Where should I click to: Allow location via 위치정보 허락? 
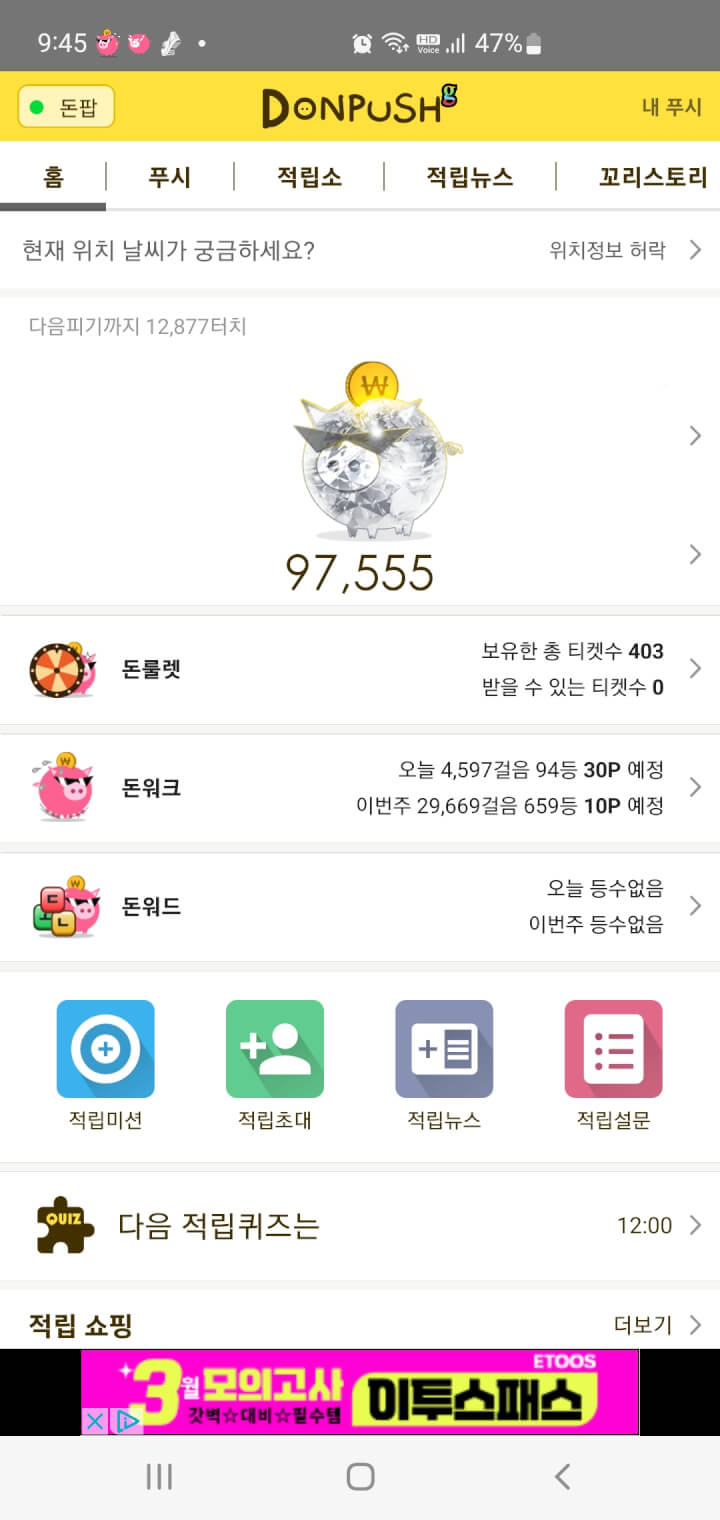(x=624, y=250)
